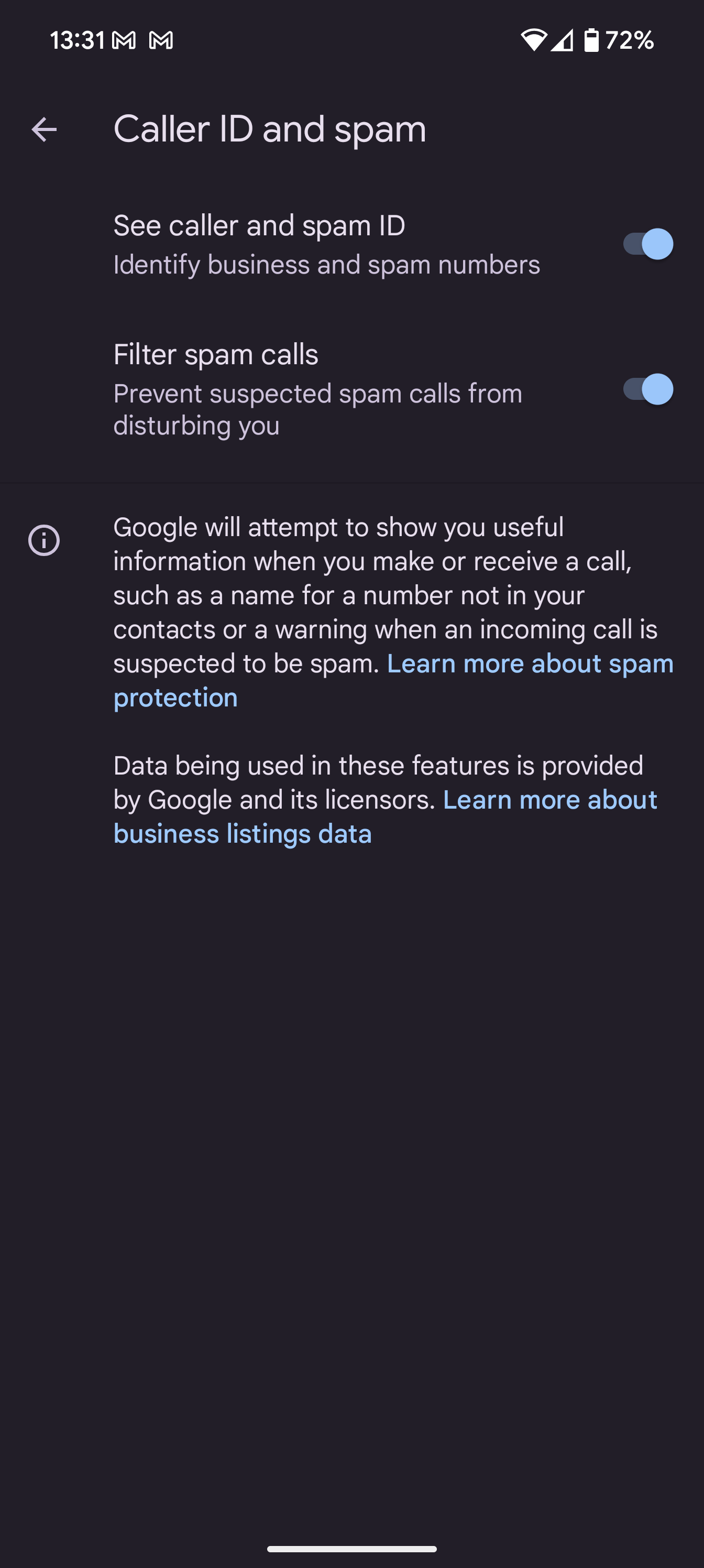This screenshot has height=1568, width=704.
Task: Go back from Caller ID and spam
Action: 44,129
